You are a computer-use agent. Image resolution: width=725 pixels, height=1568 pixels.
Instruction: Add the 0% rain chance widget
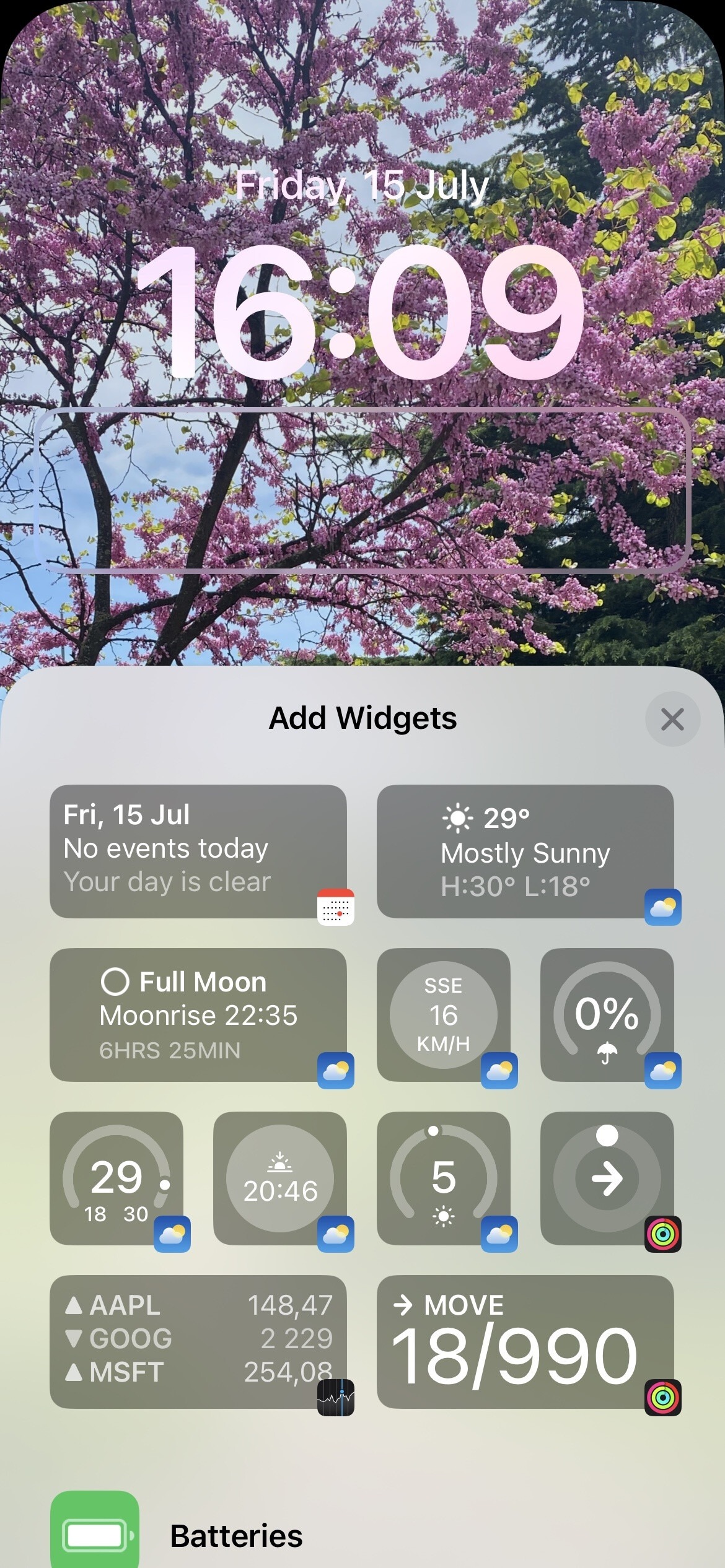click(607, 1014)
